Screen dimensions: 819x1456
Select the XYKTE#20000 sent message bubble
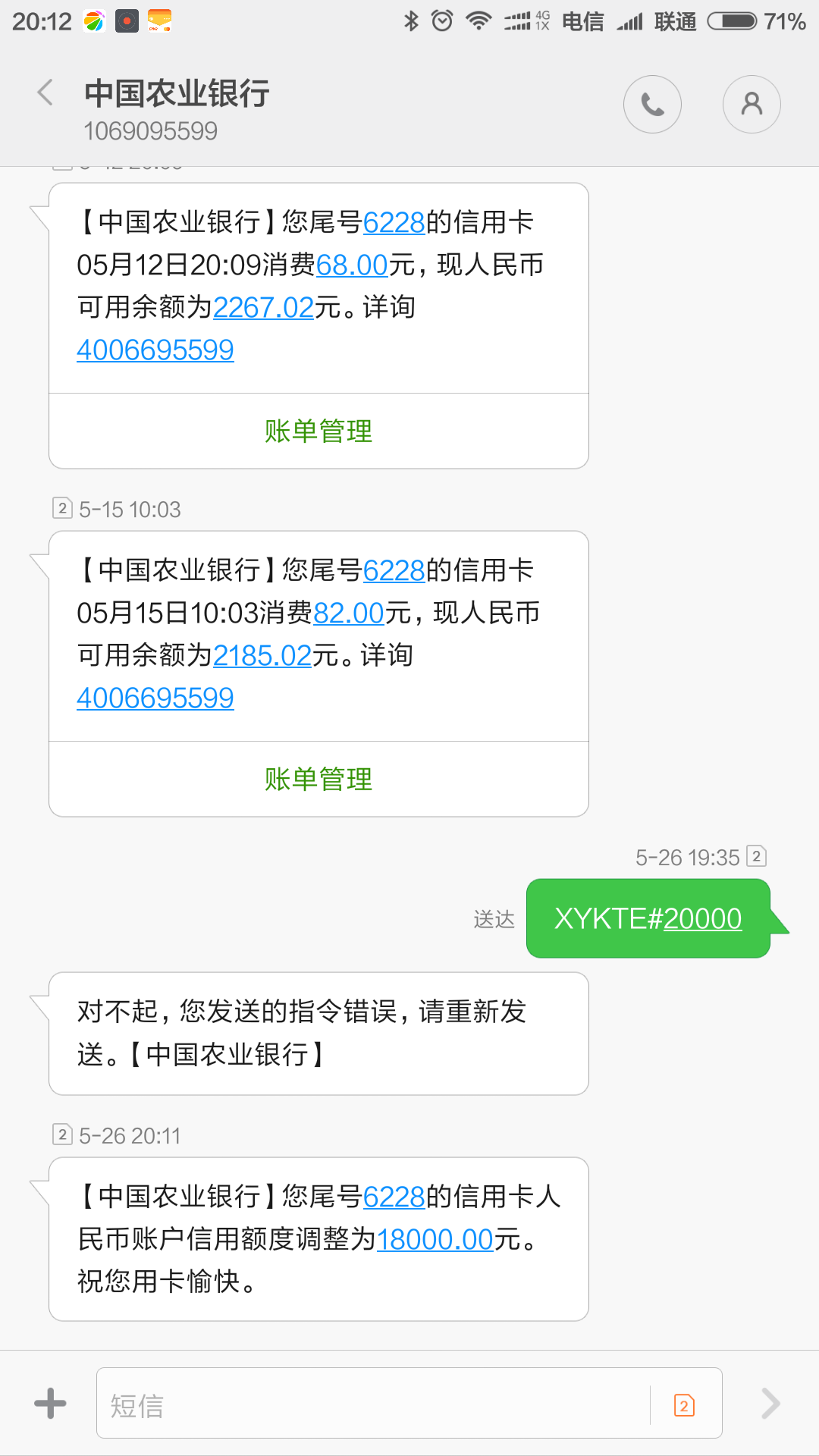[x=648, y=918]
